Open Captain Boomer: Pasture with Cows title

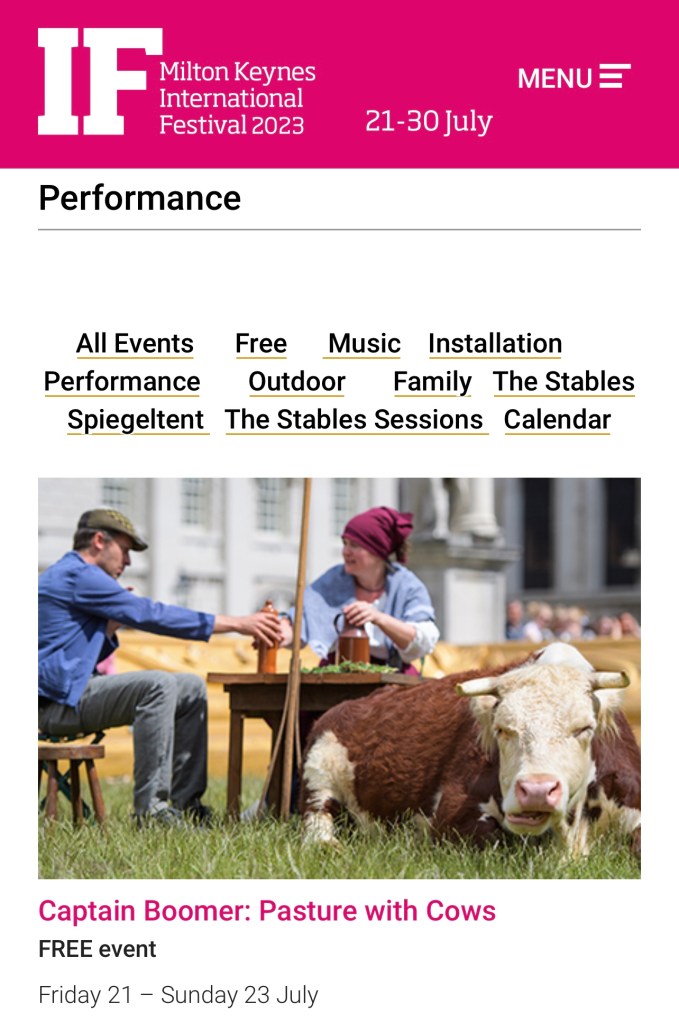click(x=267, y=911)
